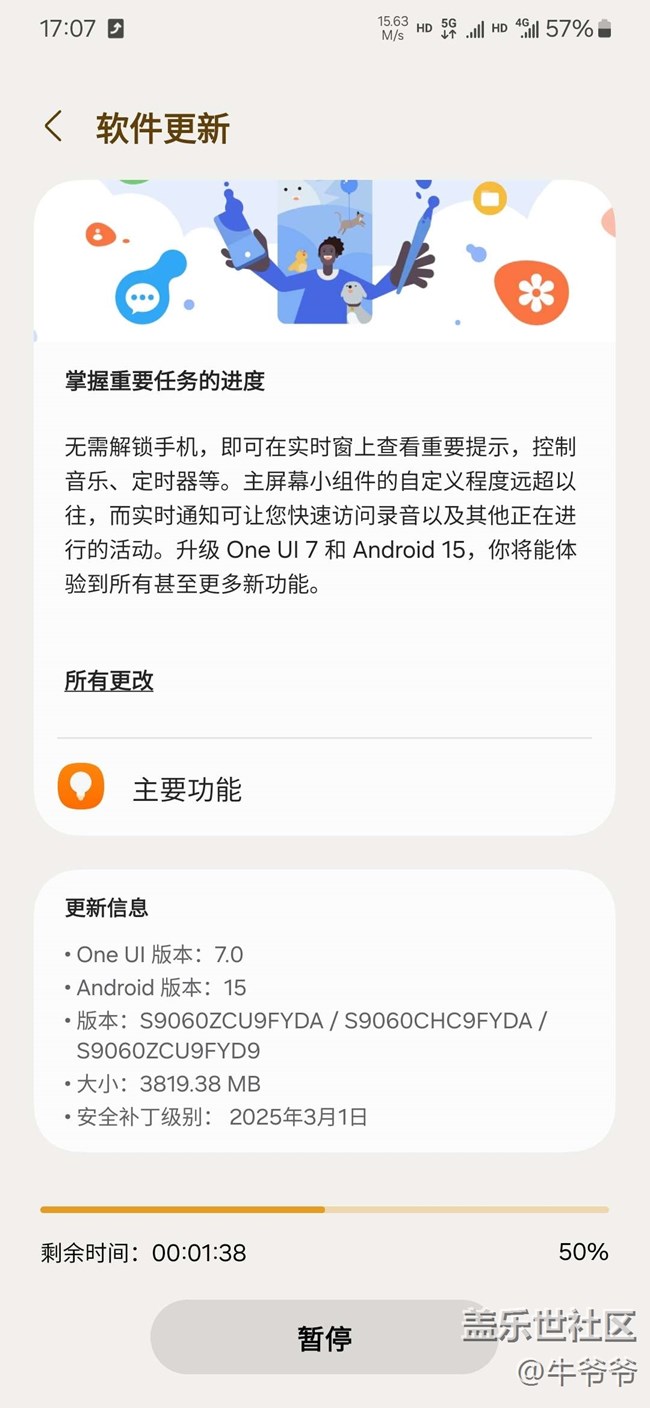Open the 所有更改 link
650x1408 pixels.
click(x=109, y=682)
